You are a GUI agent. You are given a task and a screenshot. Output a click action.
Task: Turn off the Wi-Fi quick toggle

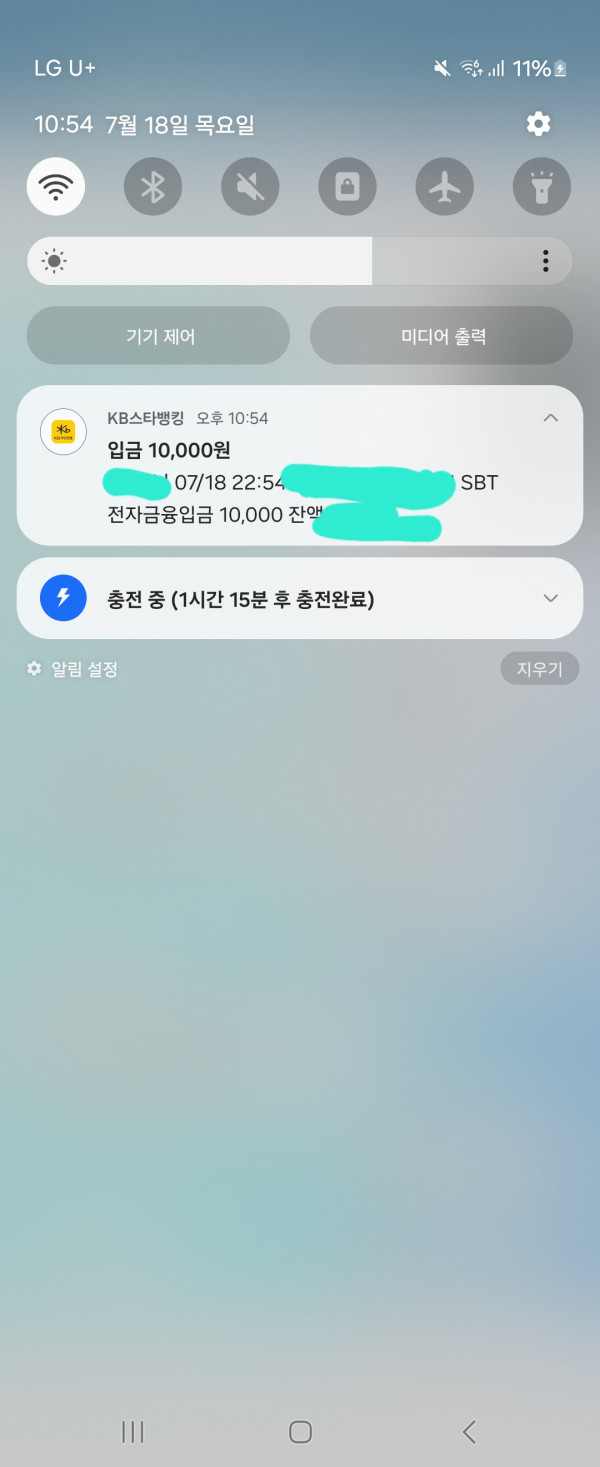coord(56,187)
